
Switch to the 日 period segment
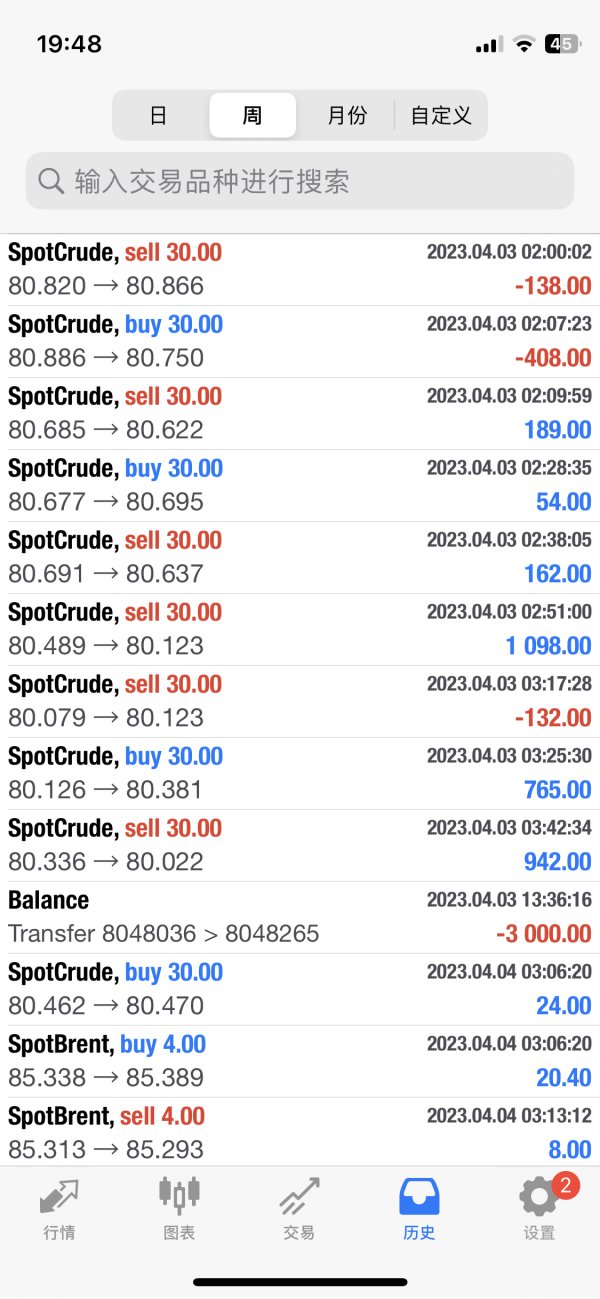pos(159,115)
